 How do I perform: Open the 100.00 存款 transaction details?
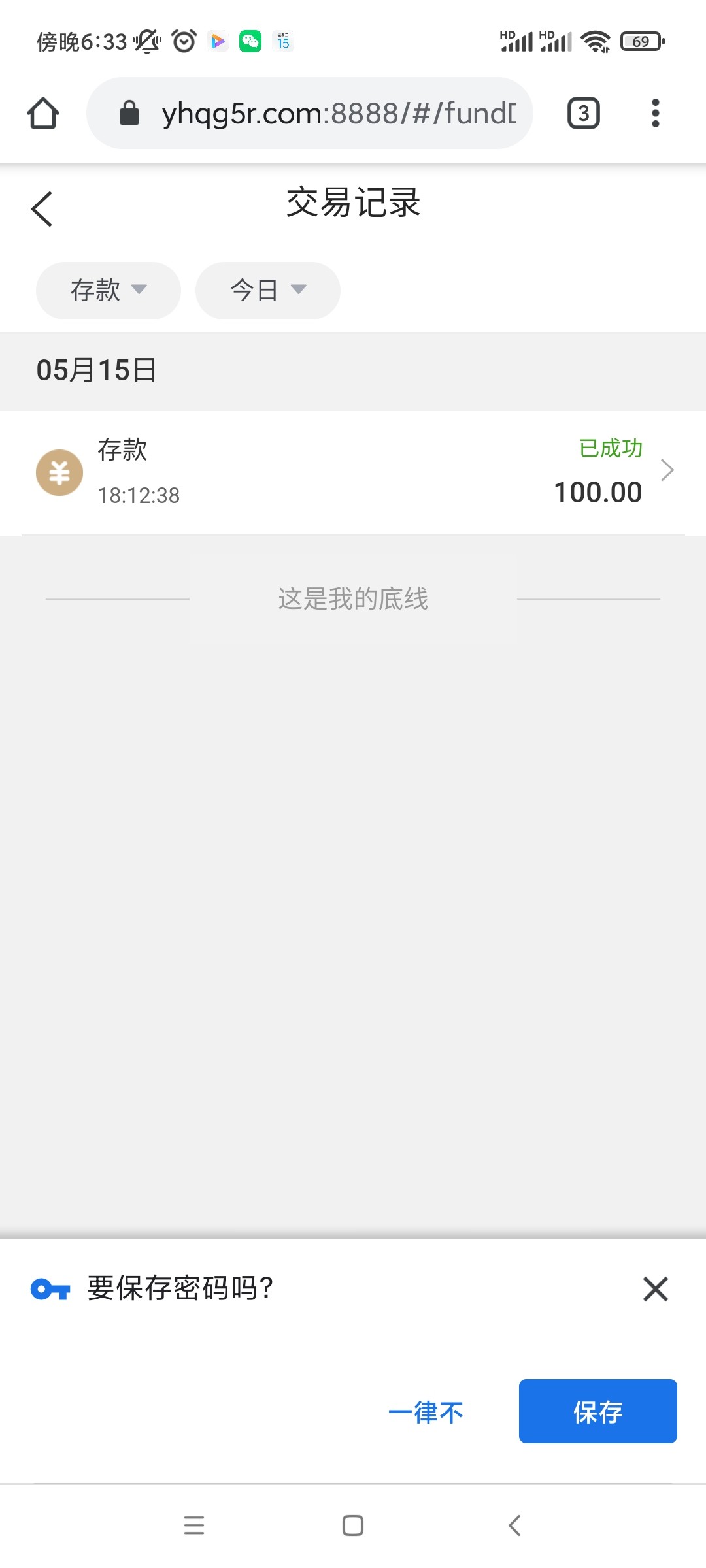353,472
